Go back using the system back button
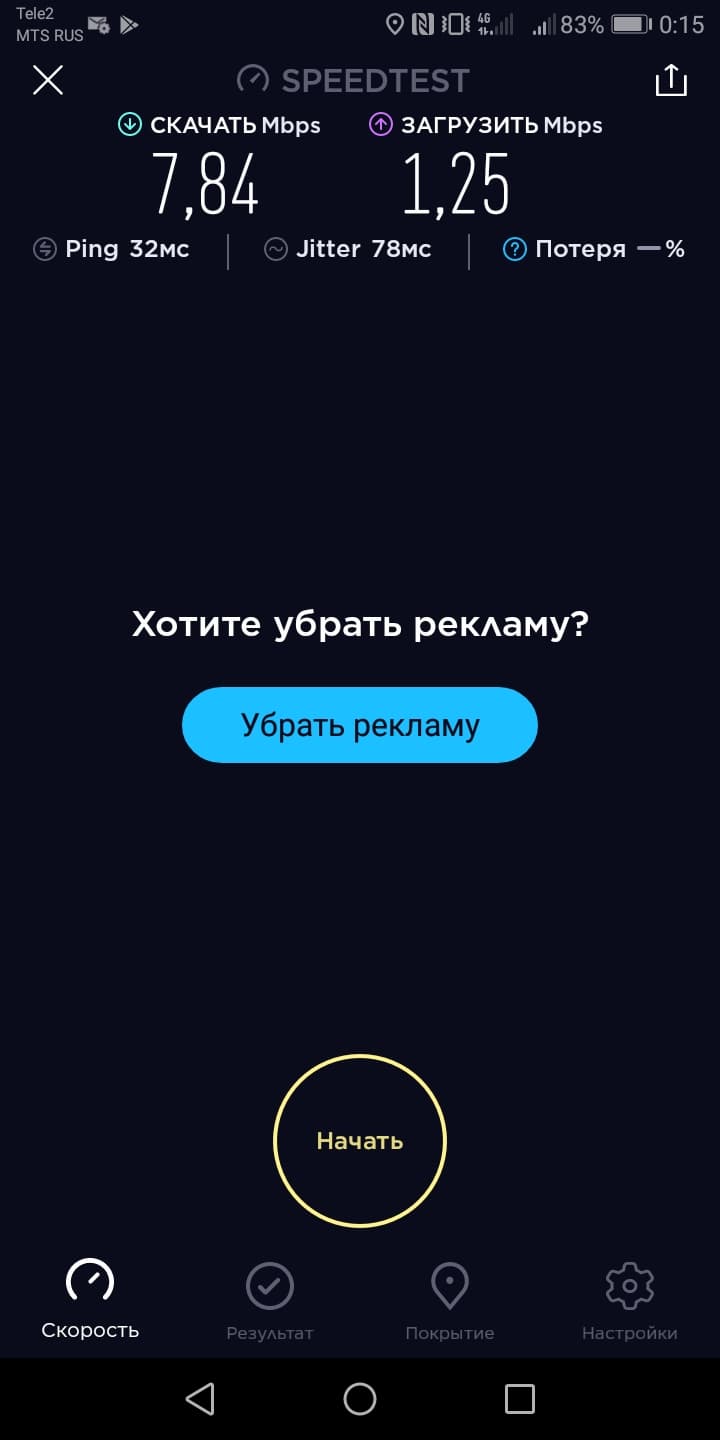720x1440 pixels. tap(200, 1399)
